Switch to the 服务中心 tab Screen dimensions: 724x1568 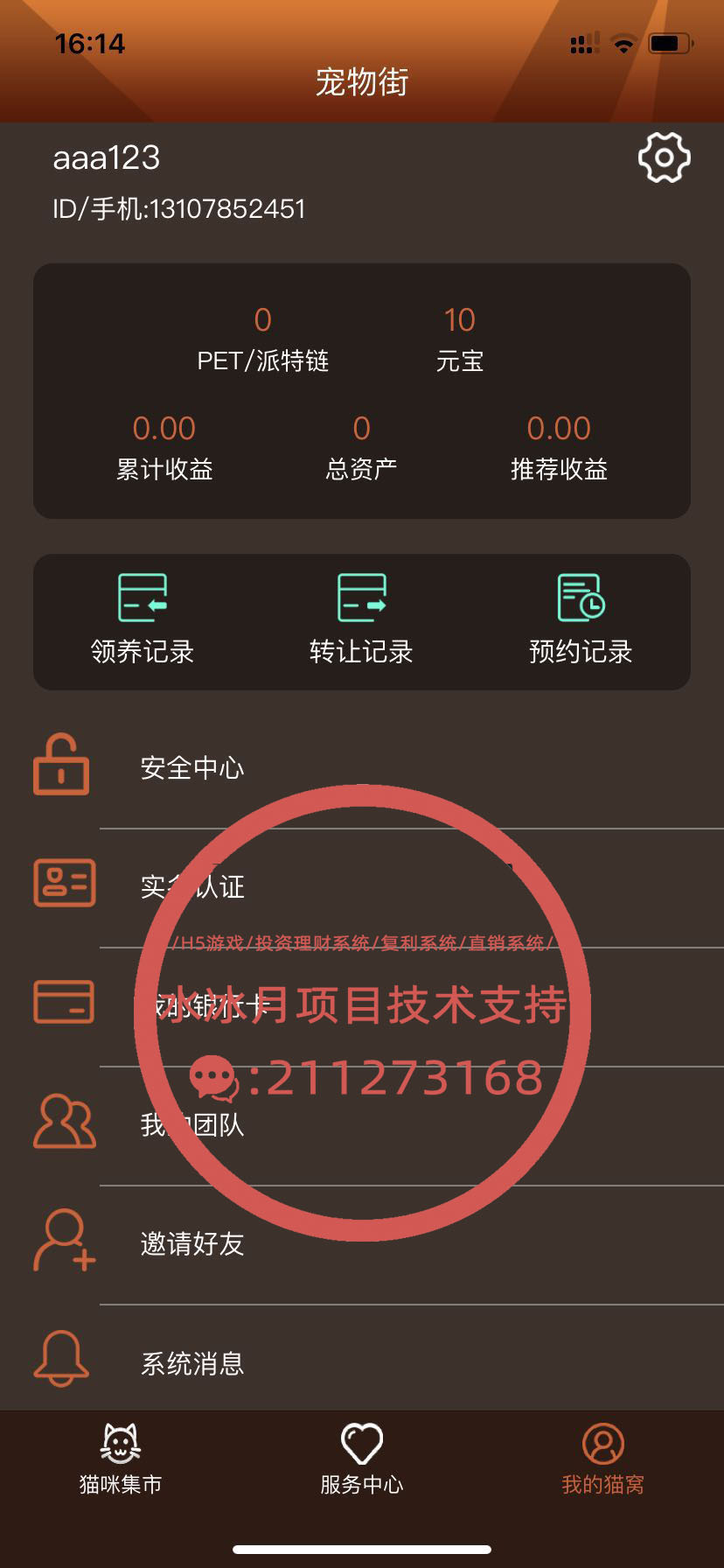tap(362, 1459)
